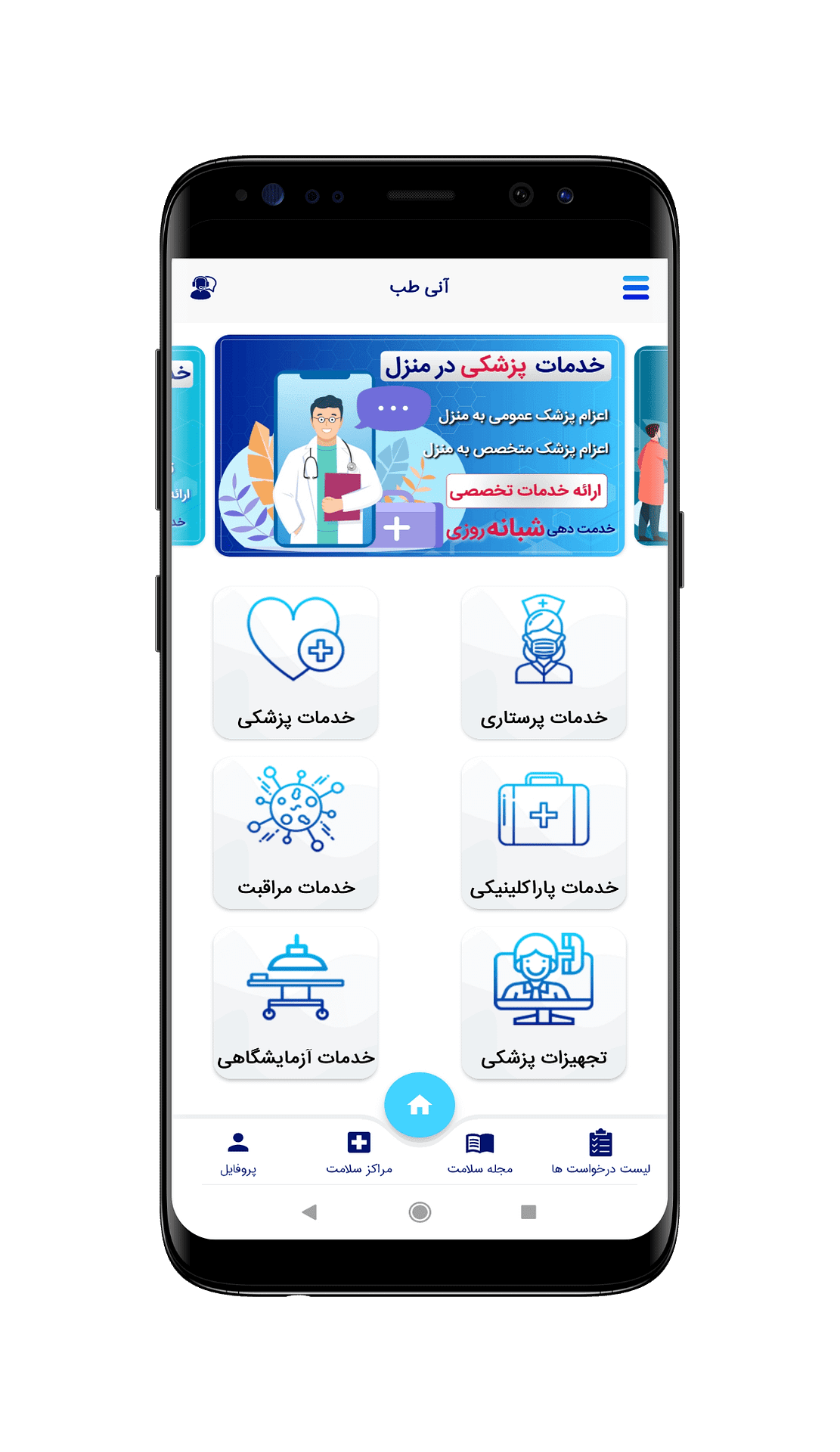This screenshot has width=840, height=1452.
Task: Open the خدمات مراقبت care services card
Action: click(296, 833)
